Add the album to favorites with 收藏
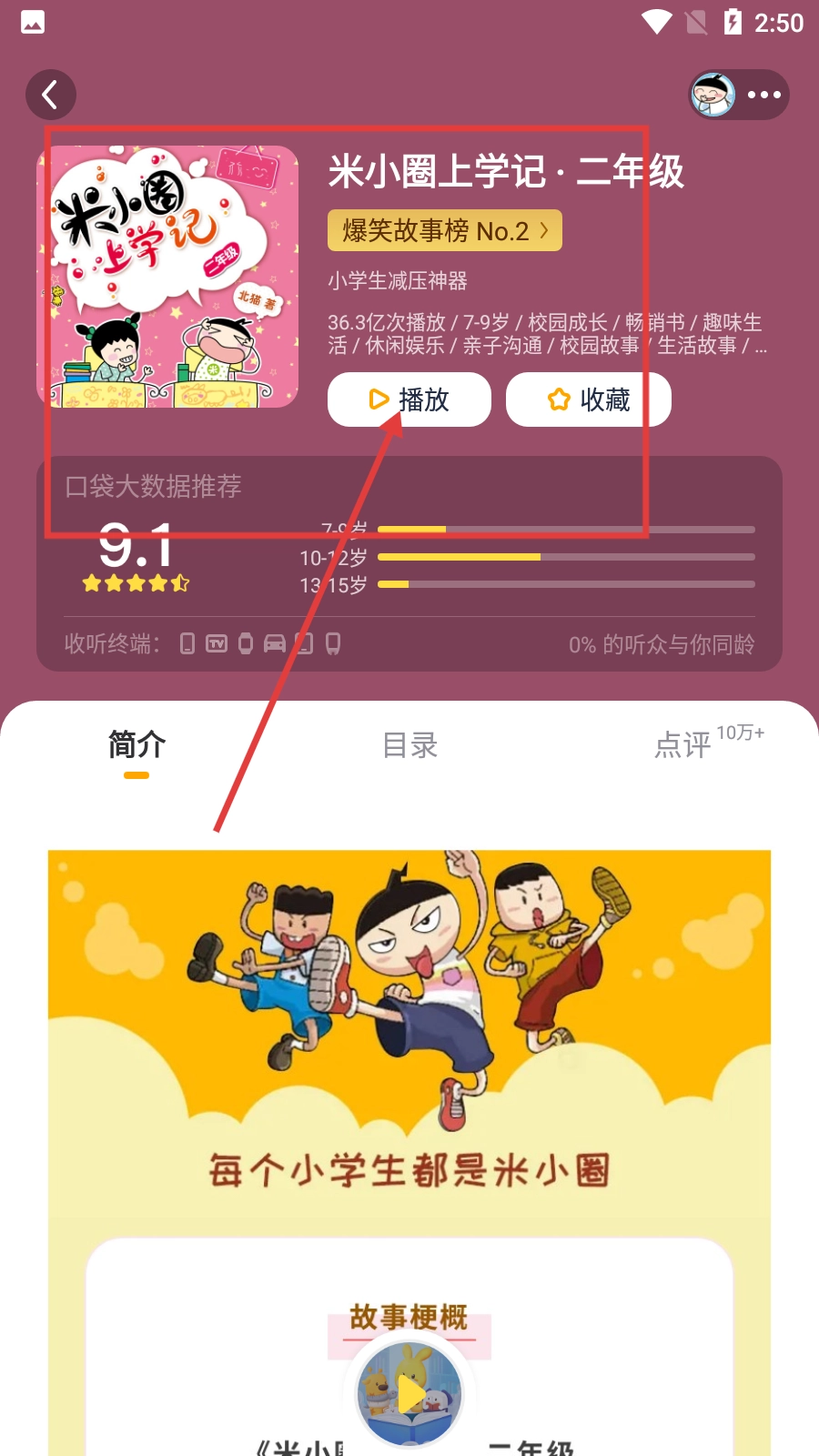The height and width of the screenshot is (1456, 819). [588, 399]
